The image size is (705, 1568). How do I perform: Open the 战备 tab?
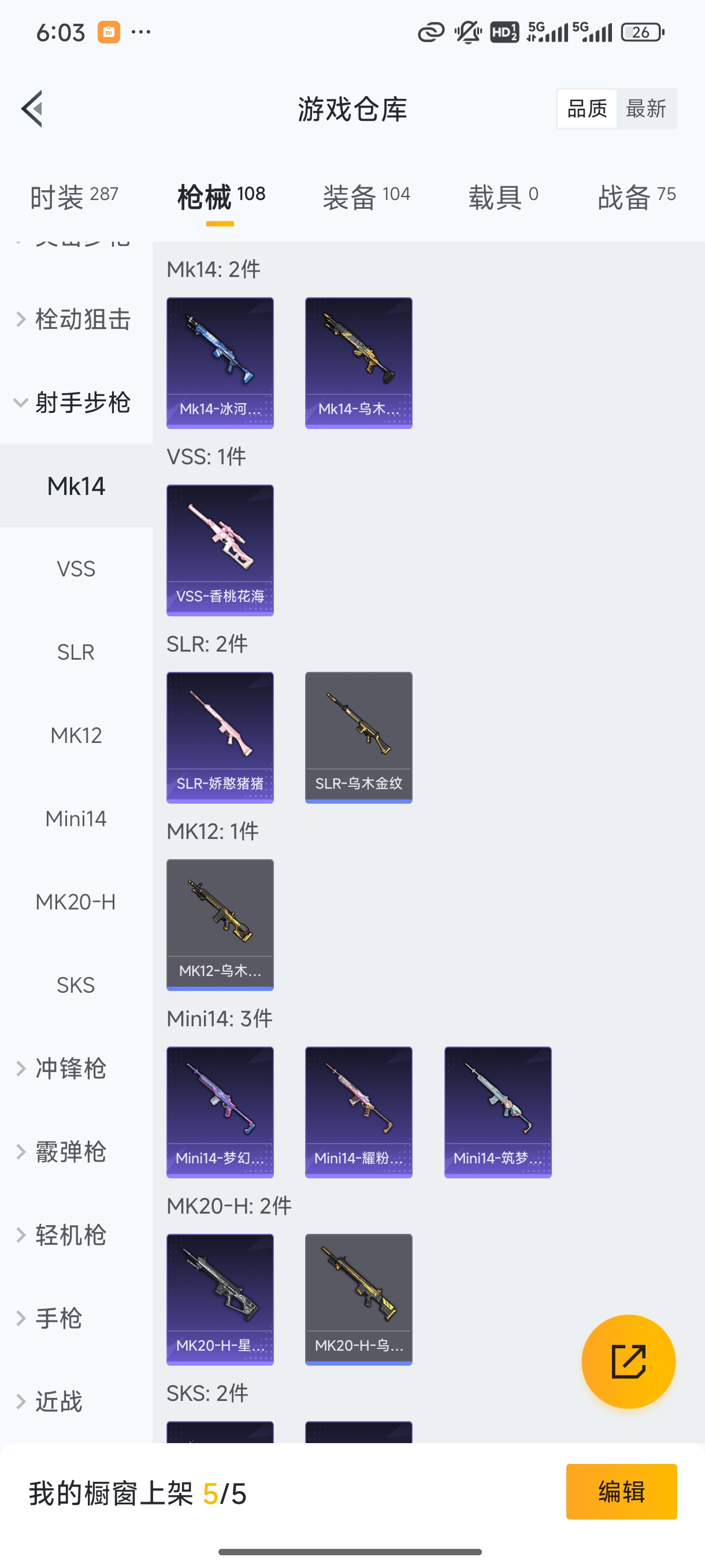pos(636,197)
